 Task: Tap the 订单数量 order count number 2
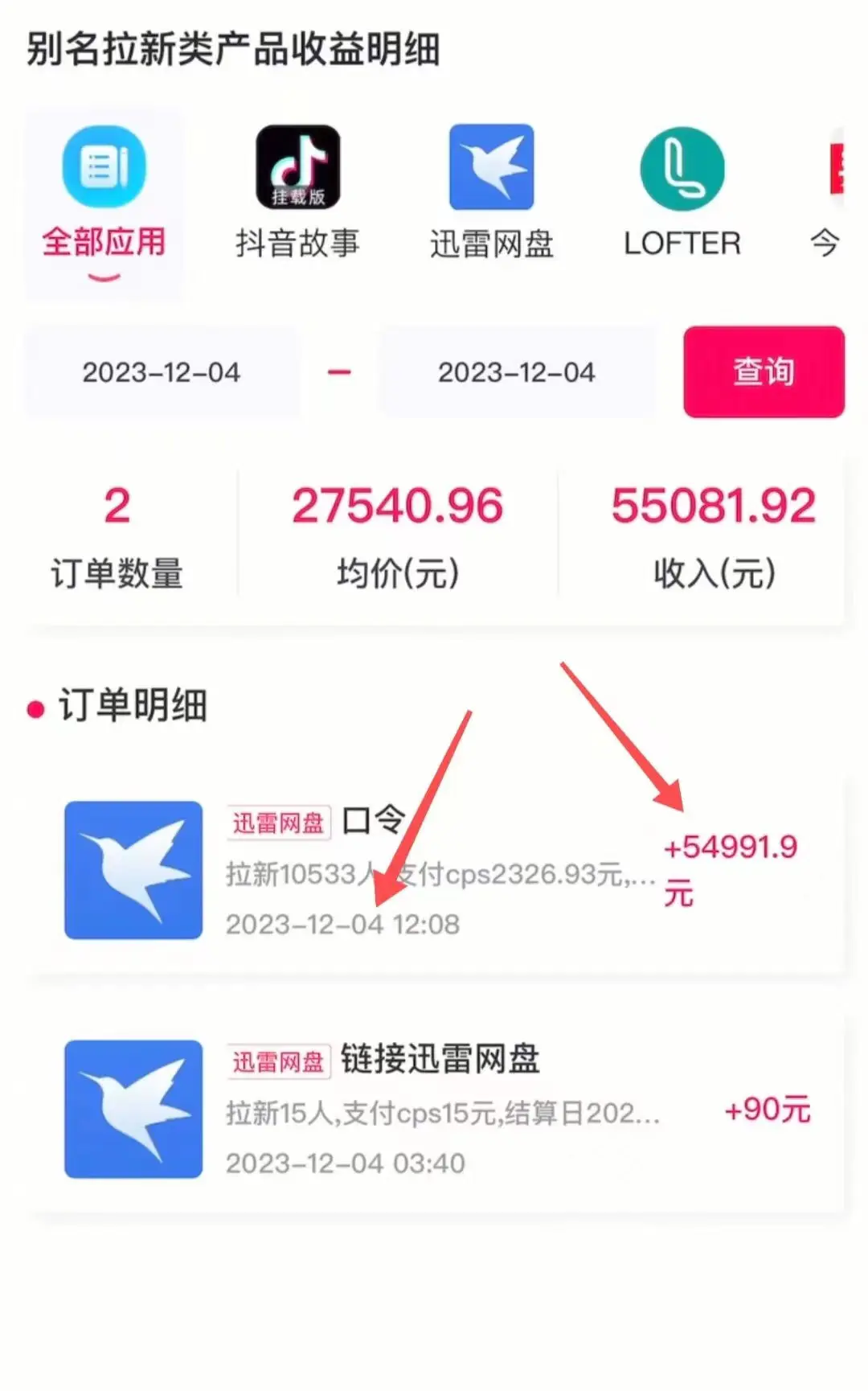pyautogui.click(x=117, y=507)
